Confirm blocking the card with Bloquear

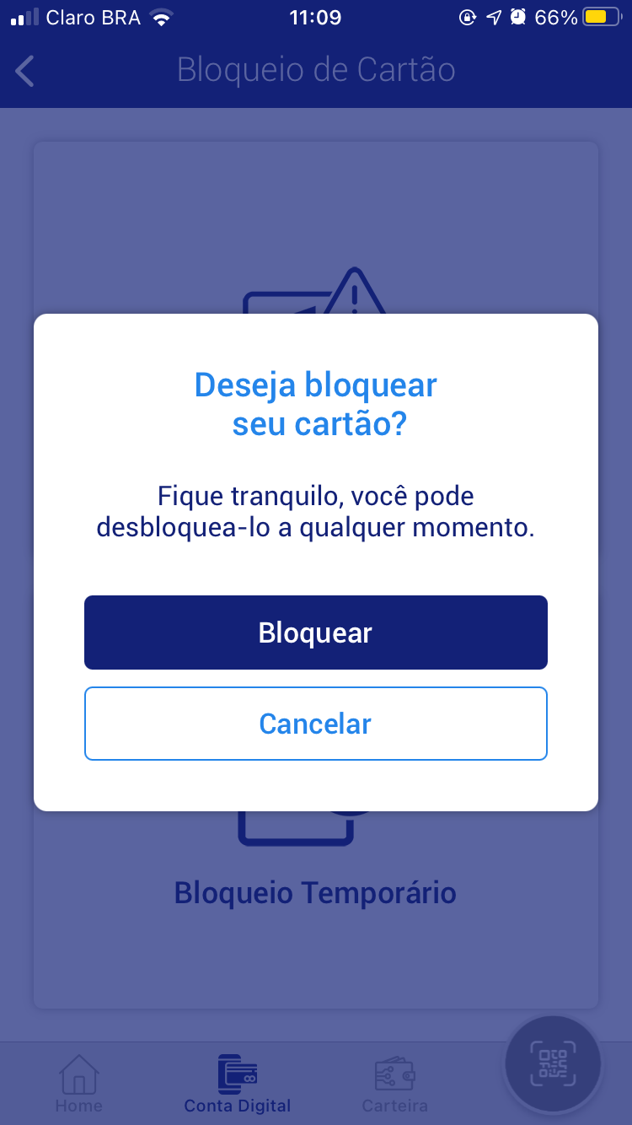pyautogui.click(x=315, y=632)
